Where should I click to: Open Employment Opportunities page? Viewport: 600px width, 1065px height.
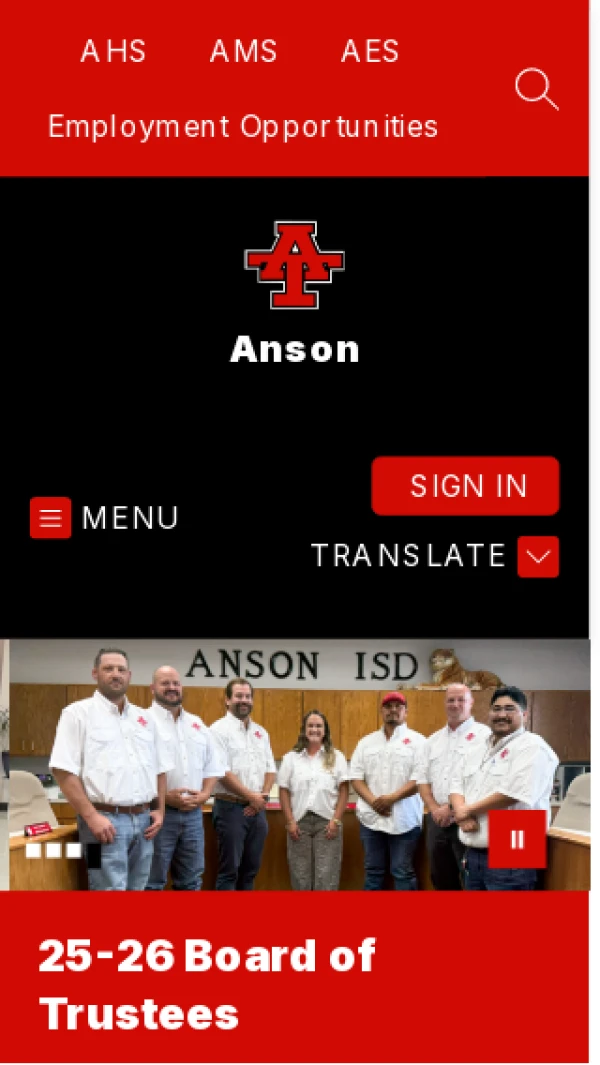coord(243,127)
